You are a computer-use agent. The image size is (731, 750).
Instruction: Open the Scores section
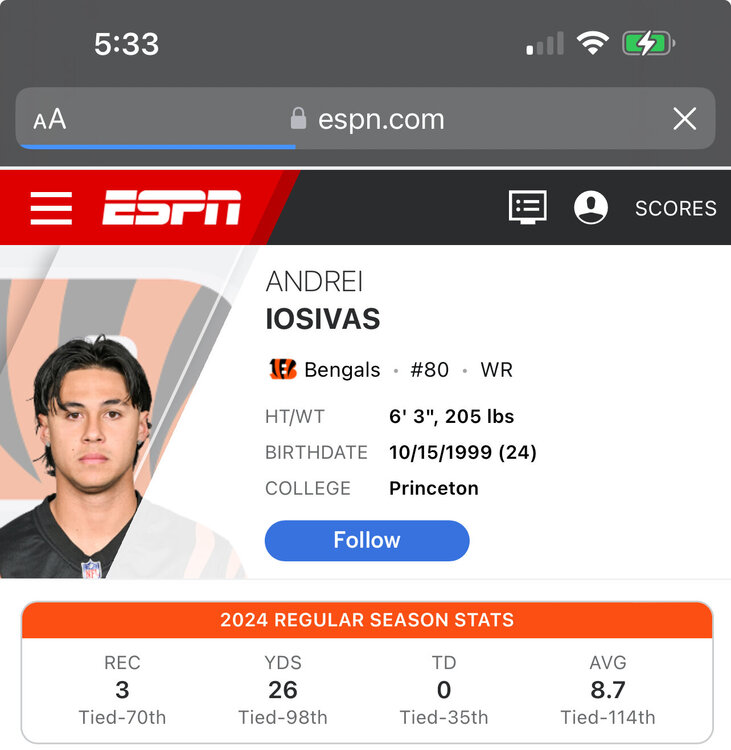coord(675,208)
